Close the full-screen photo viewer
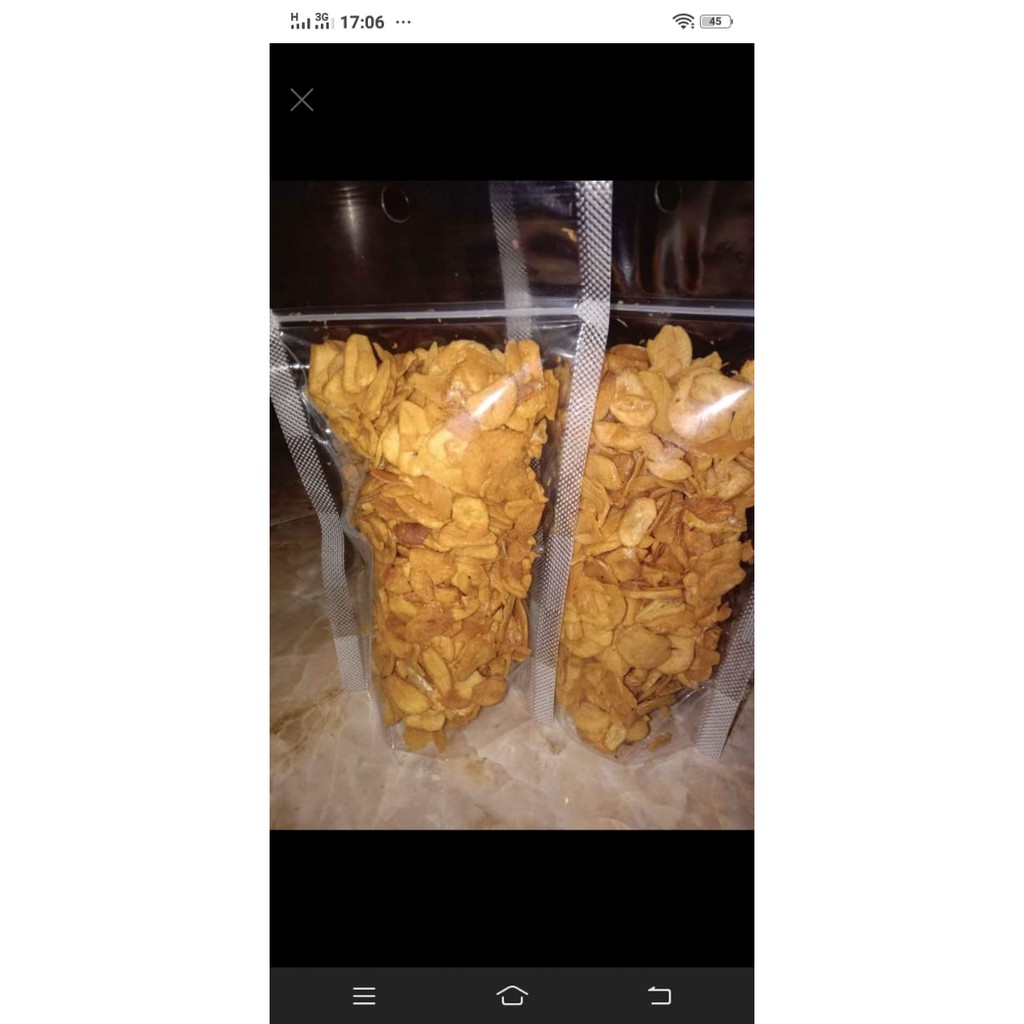The width and height of the screenshot is (1024, 1024). [302, 100]
